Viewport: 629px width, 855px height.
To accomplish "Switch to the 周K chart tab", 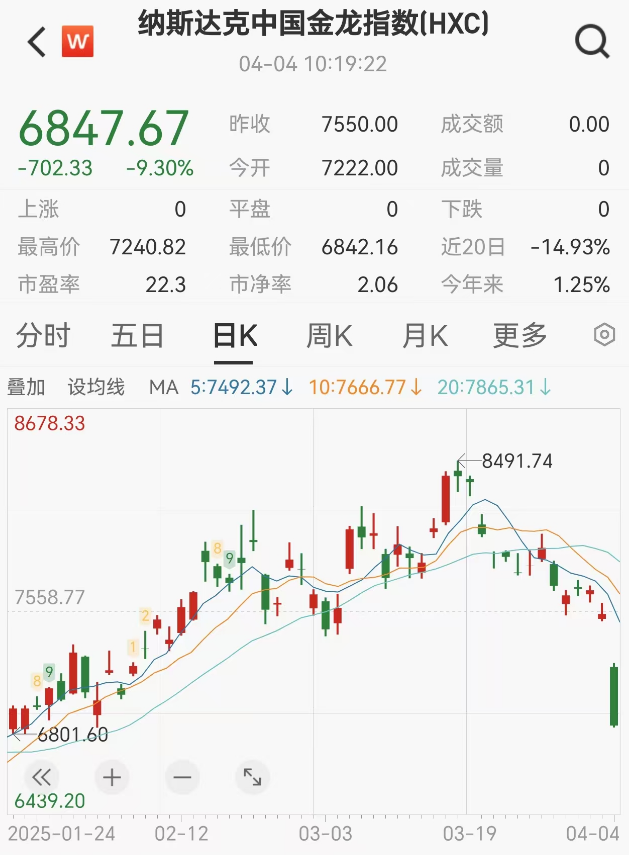I will 329,336.
